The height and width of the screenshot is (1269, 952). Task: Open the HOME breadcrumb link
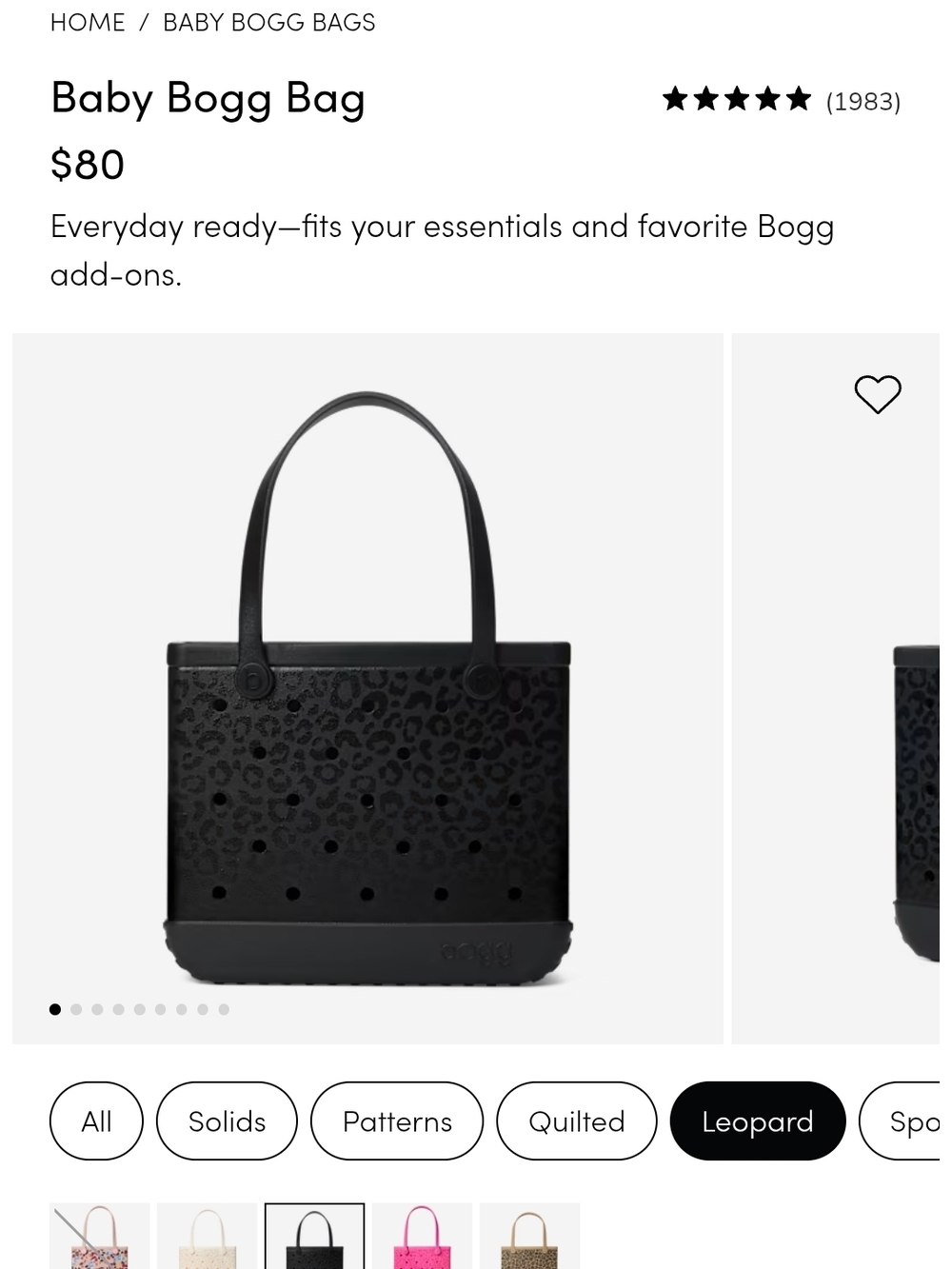coord(88,21)
